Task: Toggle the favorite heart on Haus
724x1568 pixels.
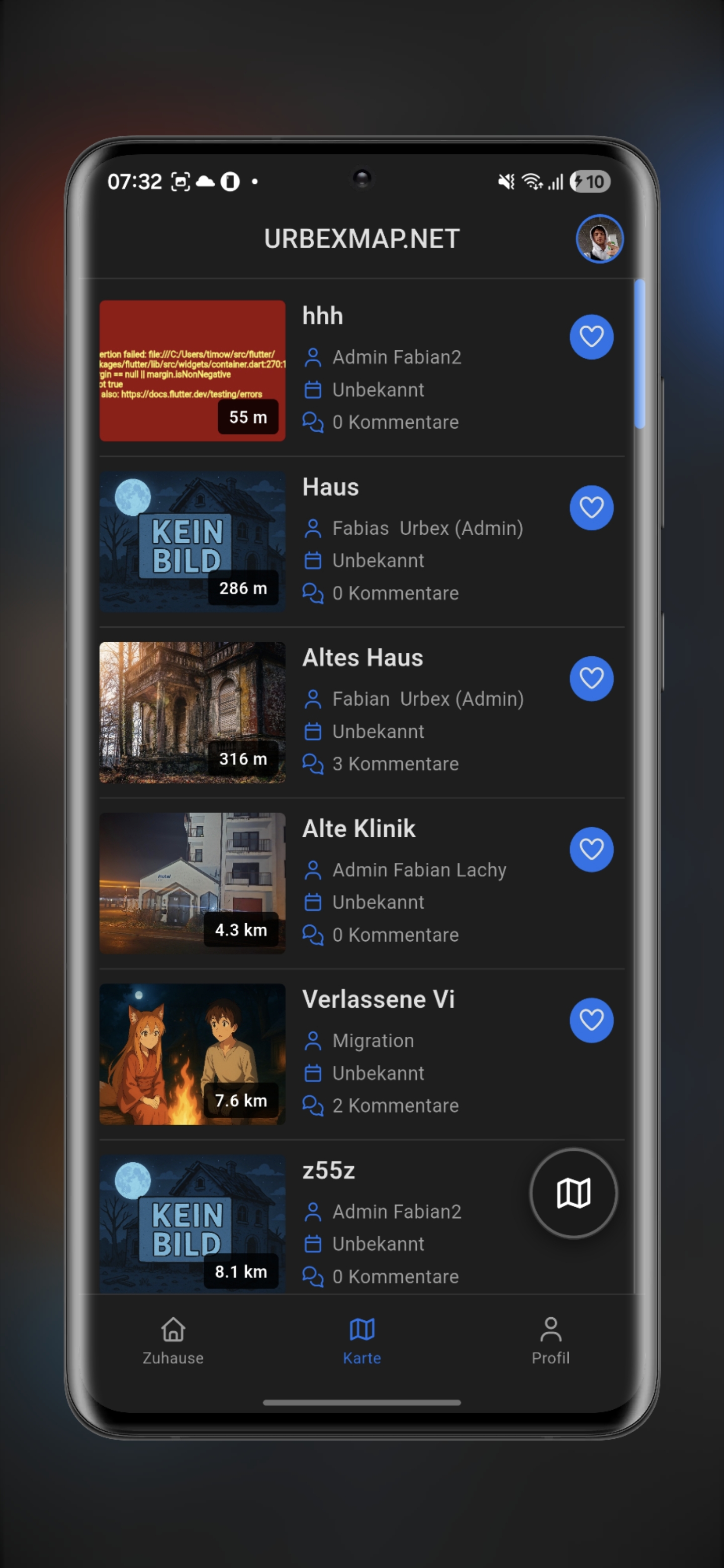Action: click(591, 508)
